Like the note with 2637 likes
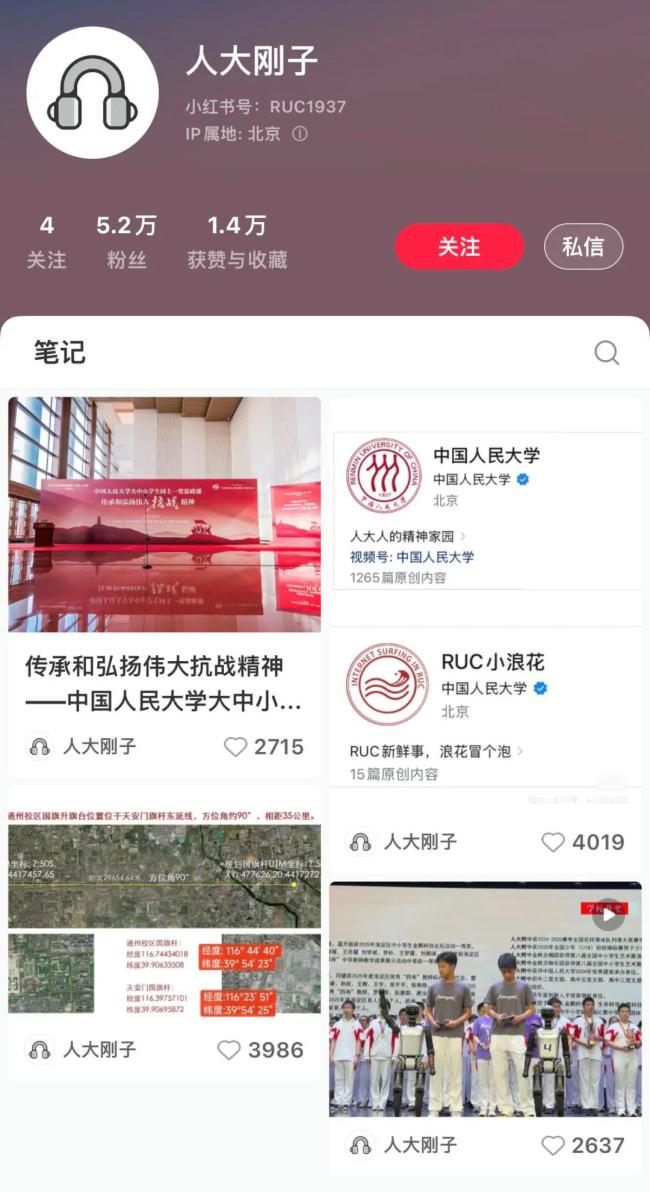650x1192 pixels. 554,1145
